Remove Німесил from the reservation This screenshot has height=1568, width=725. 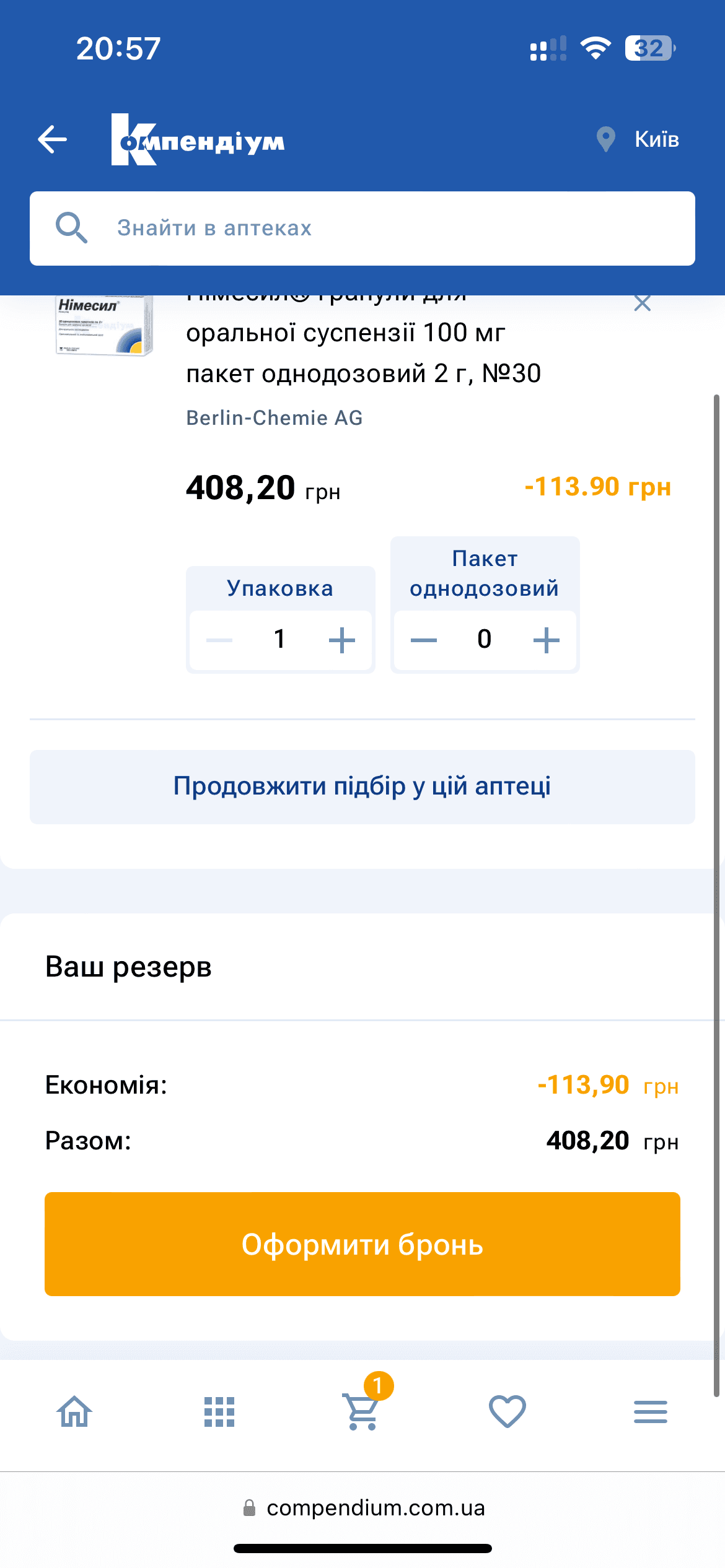tap(643, 303)
